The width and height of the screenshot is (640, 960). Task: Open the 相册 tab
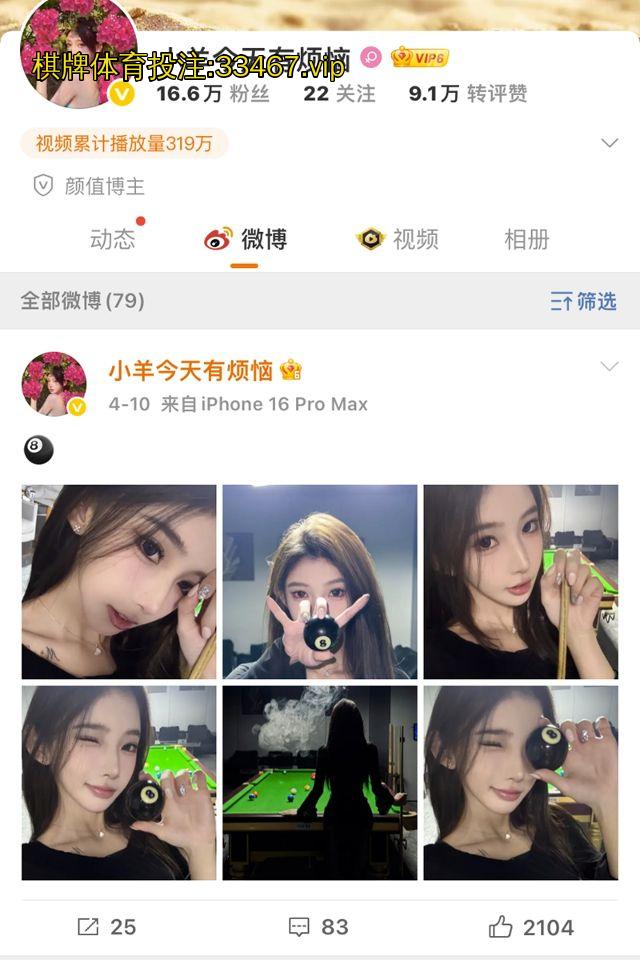click(527, 240)
